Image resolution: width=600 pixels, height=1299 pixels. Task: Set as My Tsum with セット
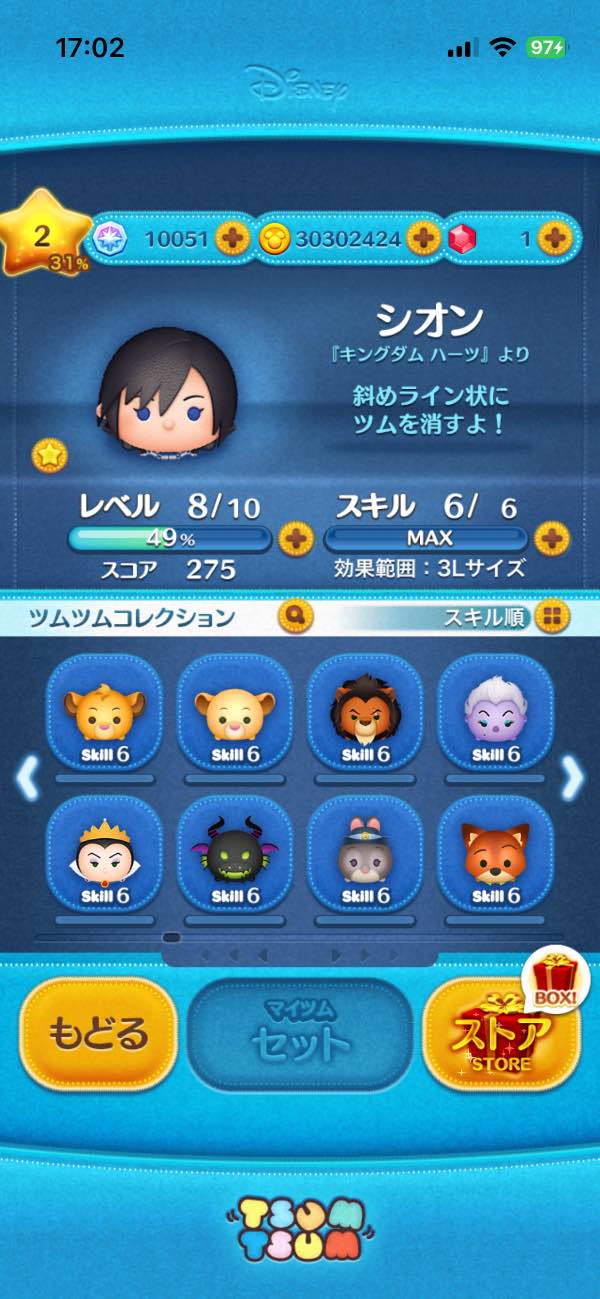pyautogui.click(x=300, y=1034)
